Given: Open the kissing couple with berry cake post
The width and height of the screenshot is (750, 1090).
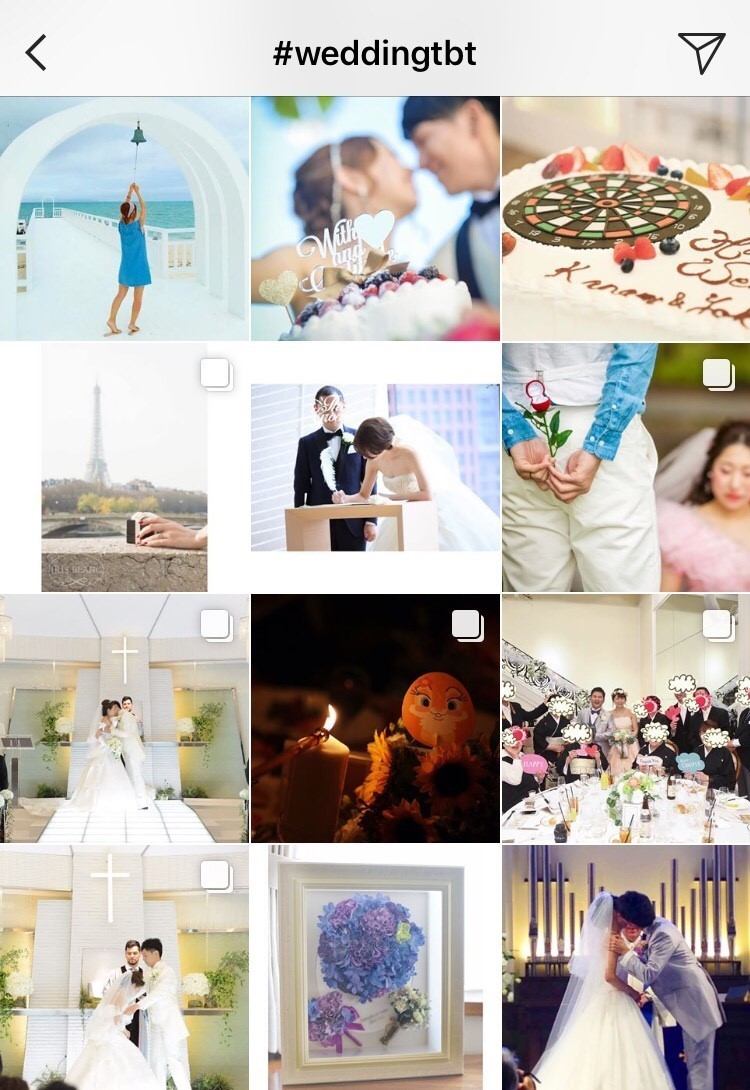Looking at the screenshot, I should [x=375, y=218].
